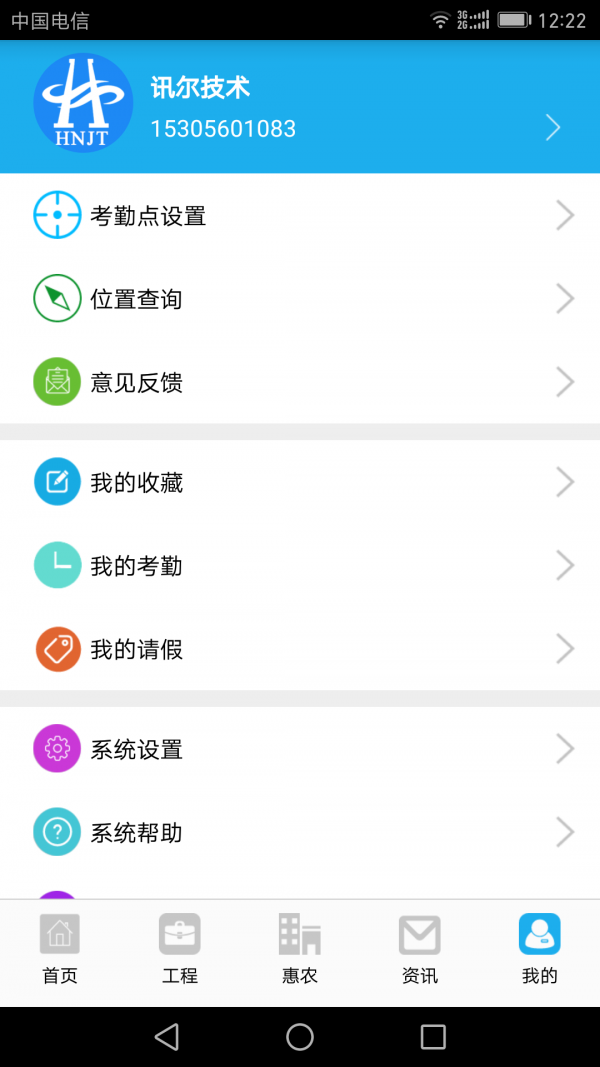The height and width of the screenshot is (1067, 600).
Task: Open 考勤点设置
Action: point(300,215)
